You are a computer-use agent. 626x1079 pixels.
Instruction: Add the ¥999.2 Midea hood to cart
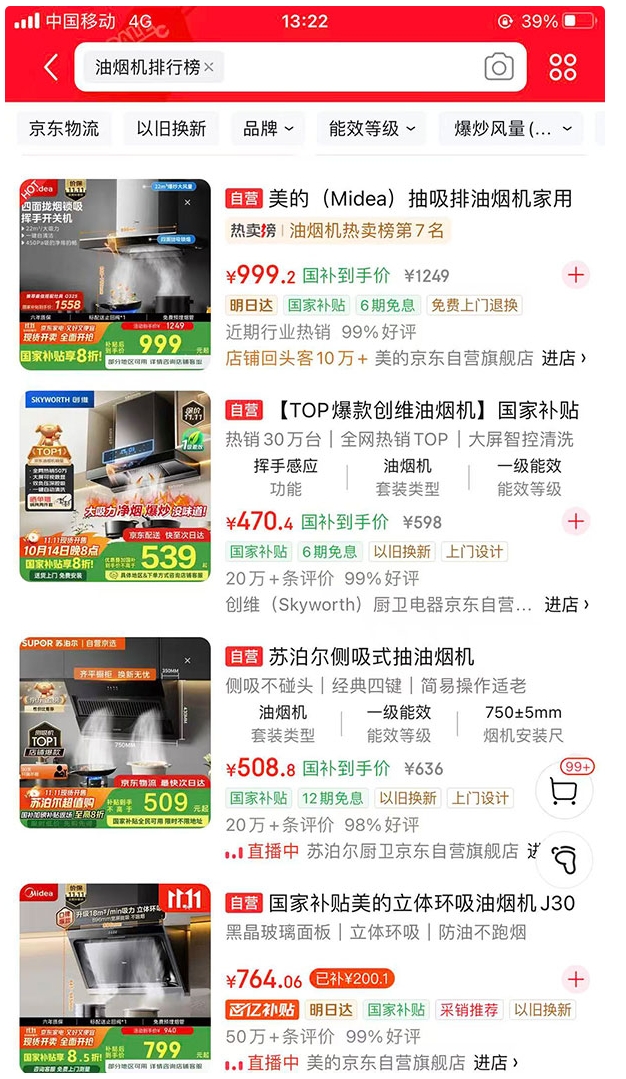coord(576,275)
